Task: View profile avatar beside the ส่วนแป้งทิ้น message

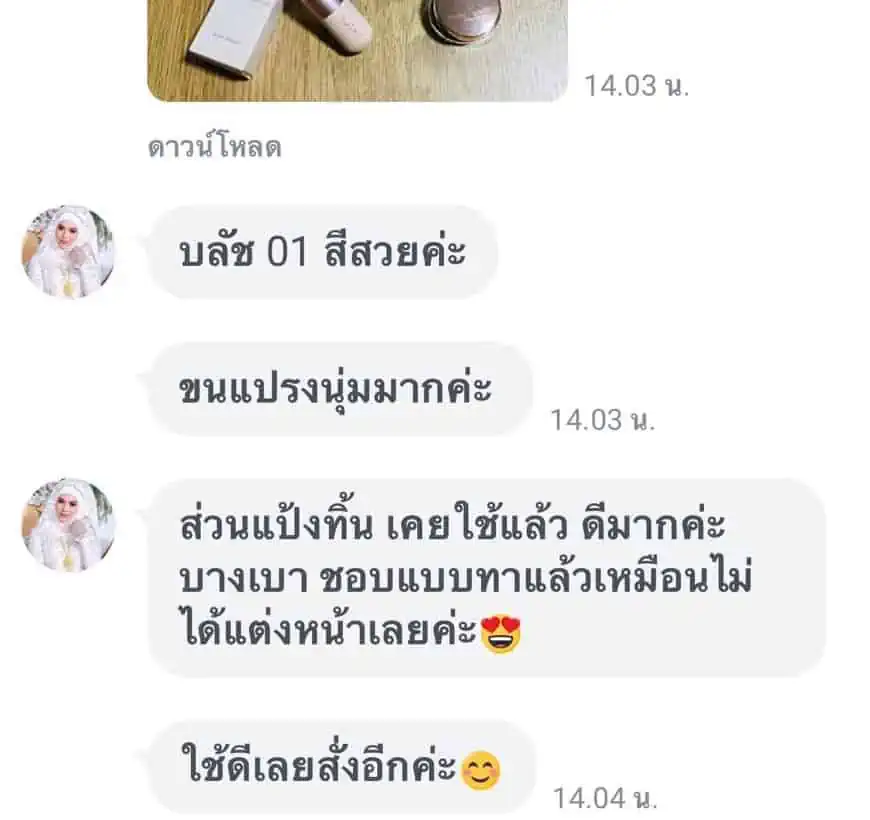Action: 68,525
